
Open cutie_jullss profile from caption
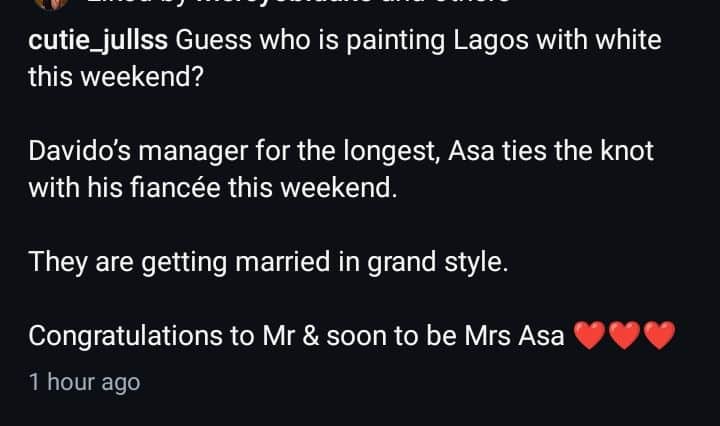pyautogui.click(x=100, y=43)
